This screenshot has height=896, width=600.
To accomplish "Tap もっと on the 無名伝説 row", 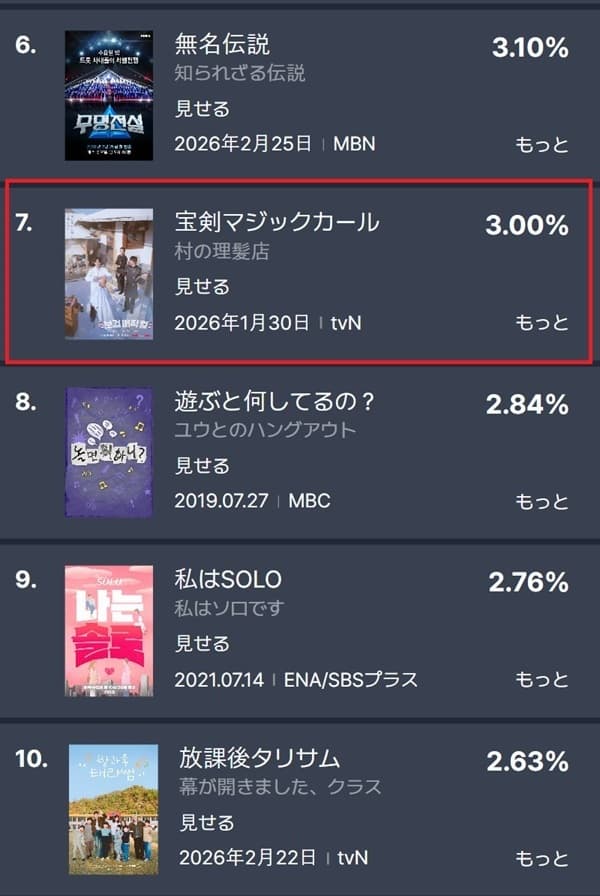I will pos(542,144).
